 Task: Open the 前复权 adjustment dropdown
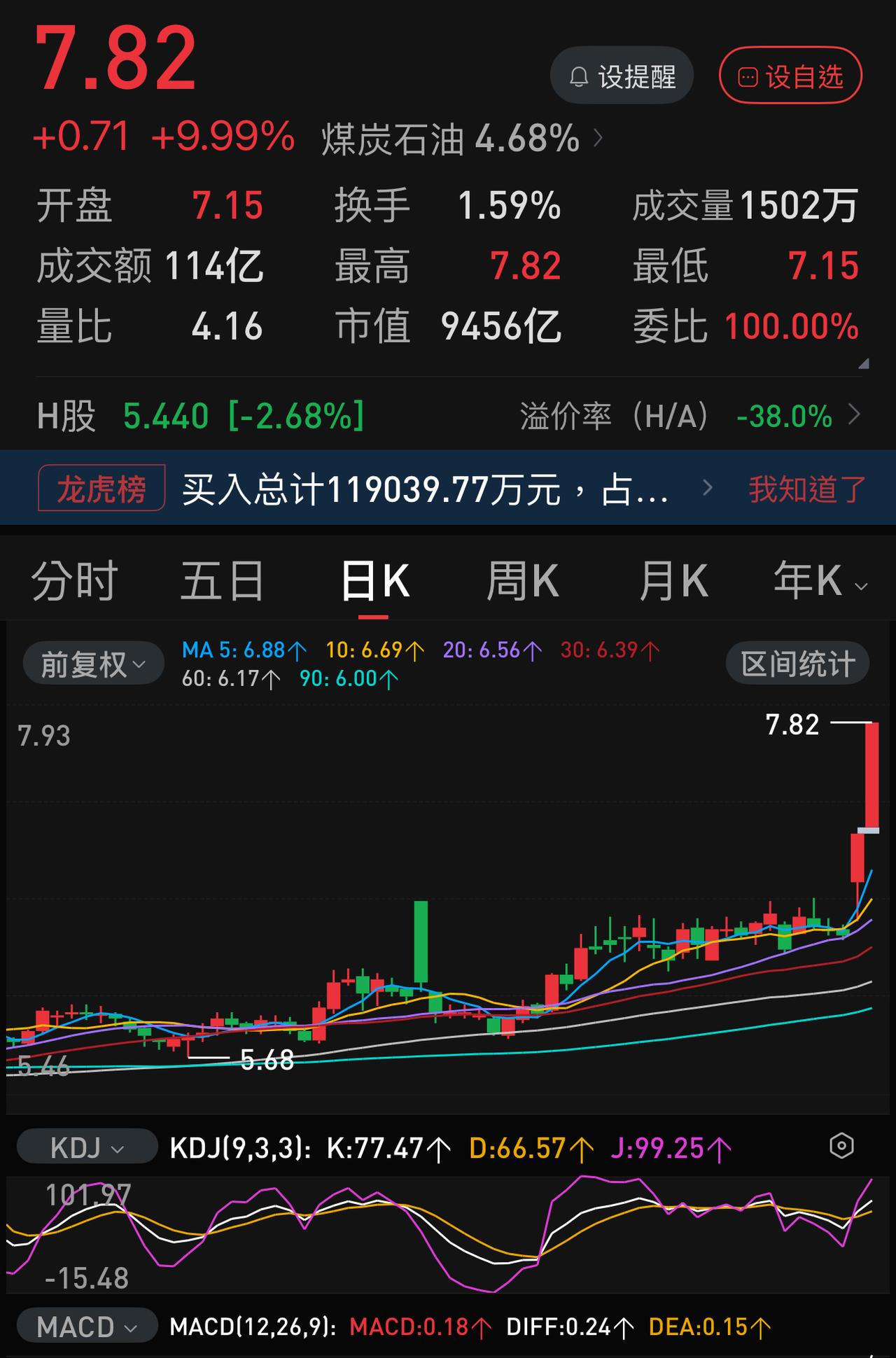[x=92, y=663]
